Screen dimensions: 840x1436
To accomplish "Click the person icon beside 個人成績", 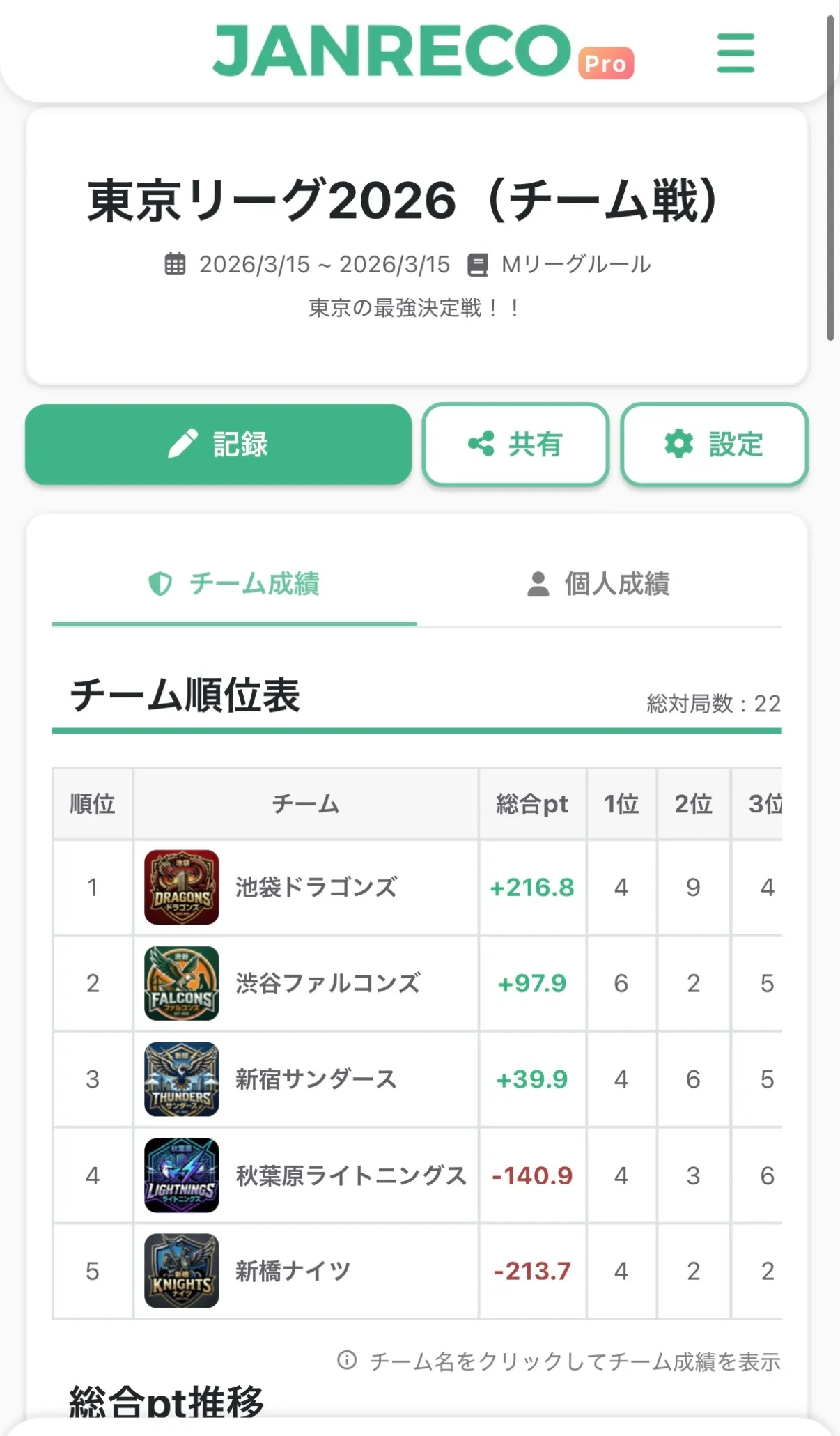I will point(536,585).
